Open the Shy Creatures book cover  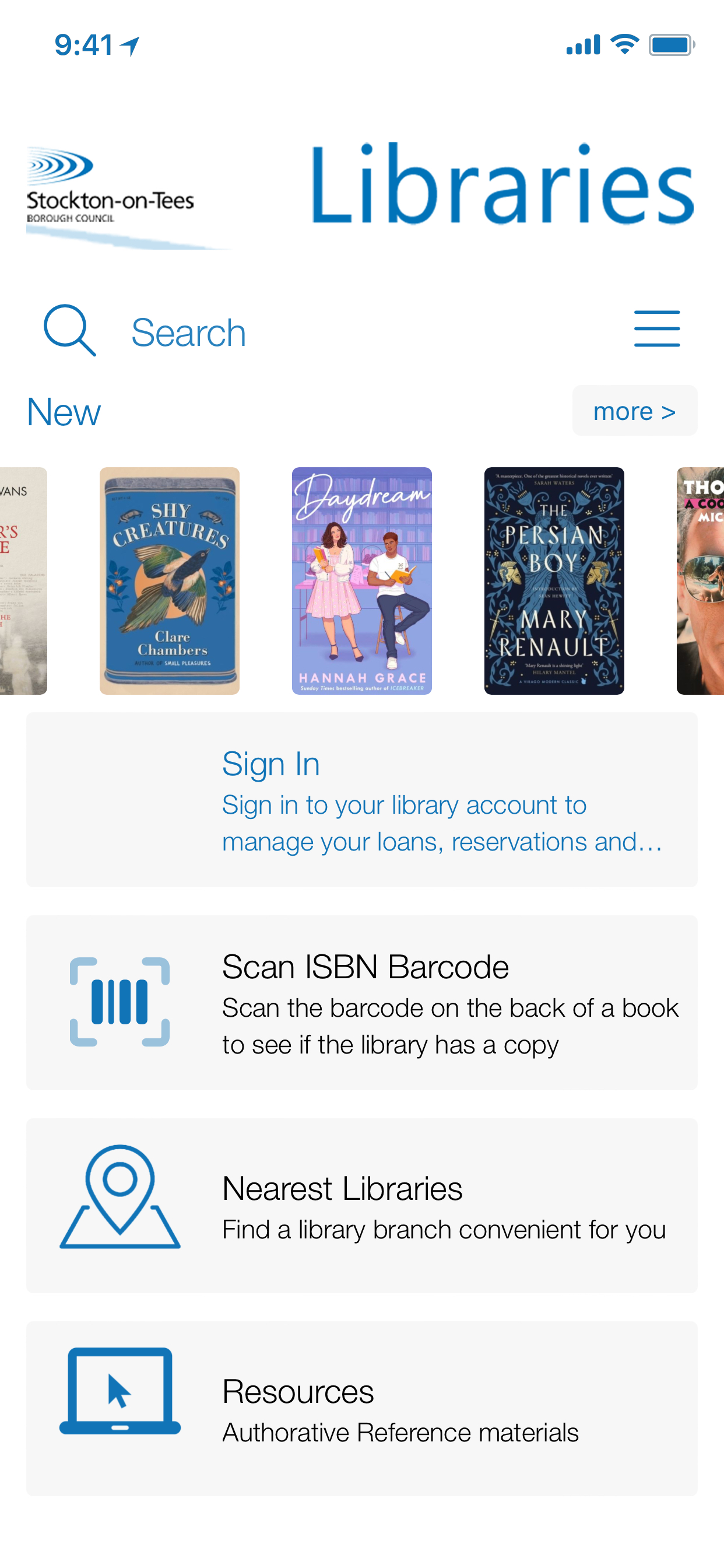[170, 580]
